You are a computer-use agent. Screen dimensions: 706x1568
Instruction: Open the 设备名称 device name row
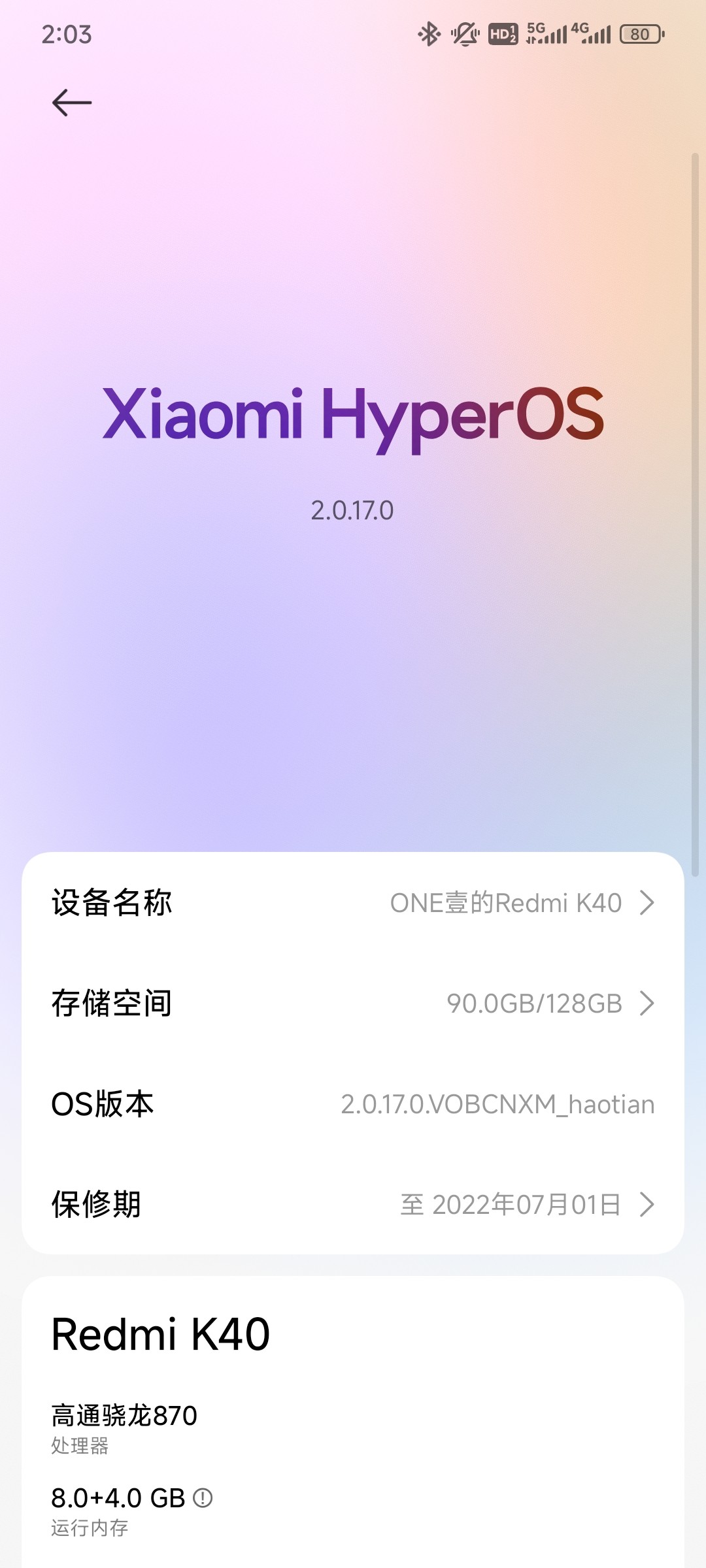(x=353, y=903)
